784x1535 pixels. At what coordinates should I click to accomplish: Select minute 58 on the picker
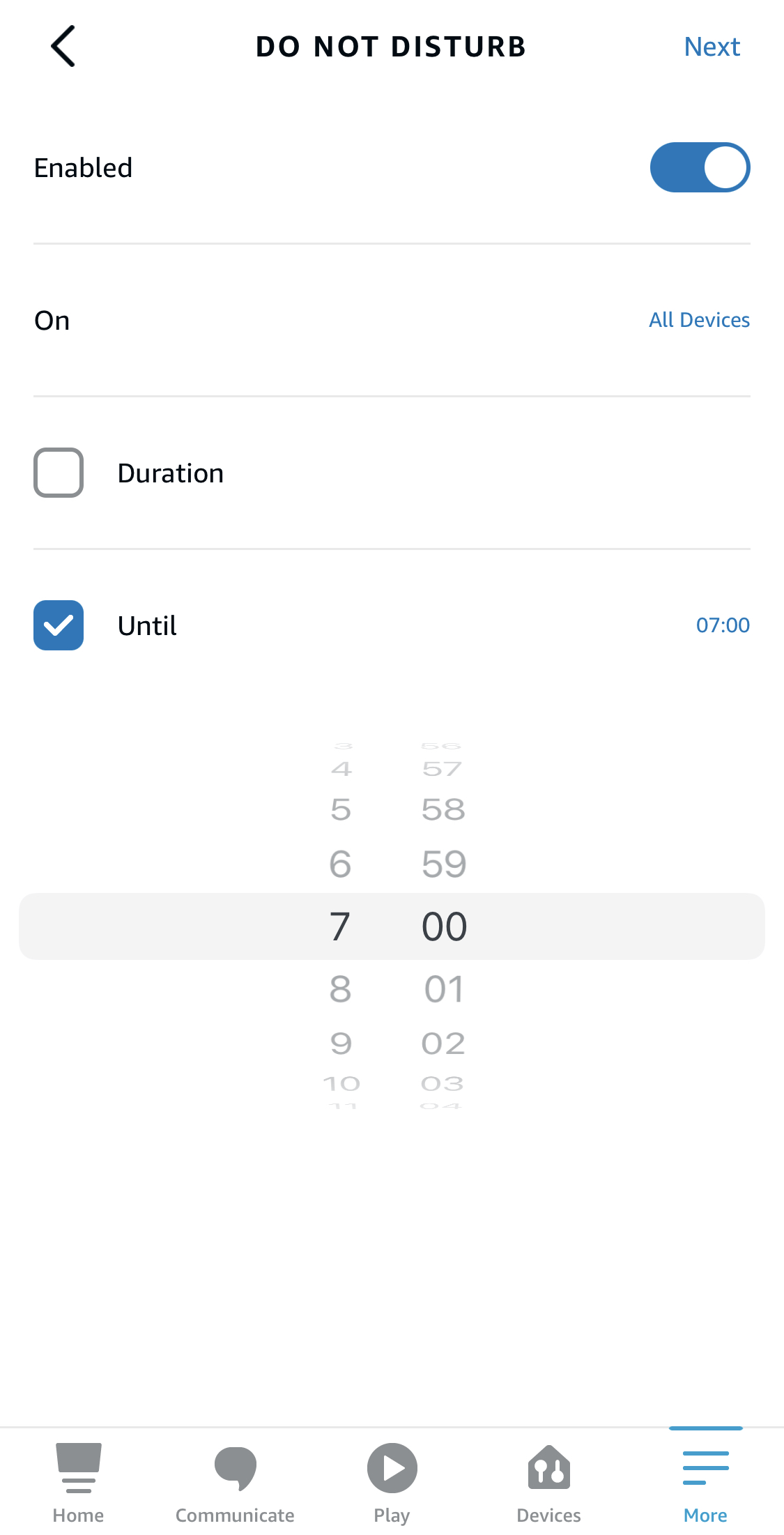tap(444, 809)
